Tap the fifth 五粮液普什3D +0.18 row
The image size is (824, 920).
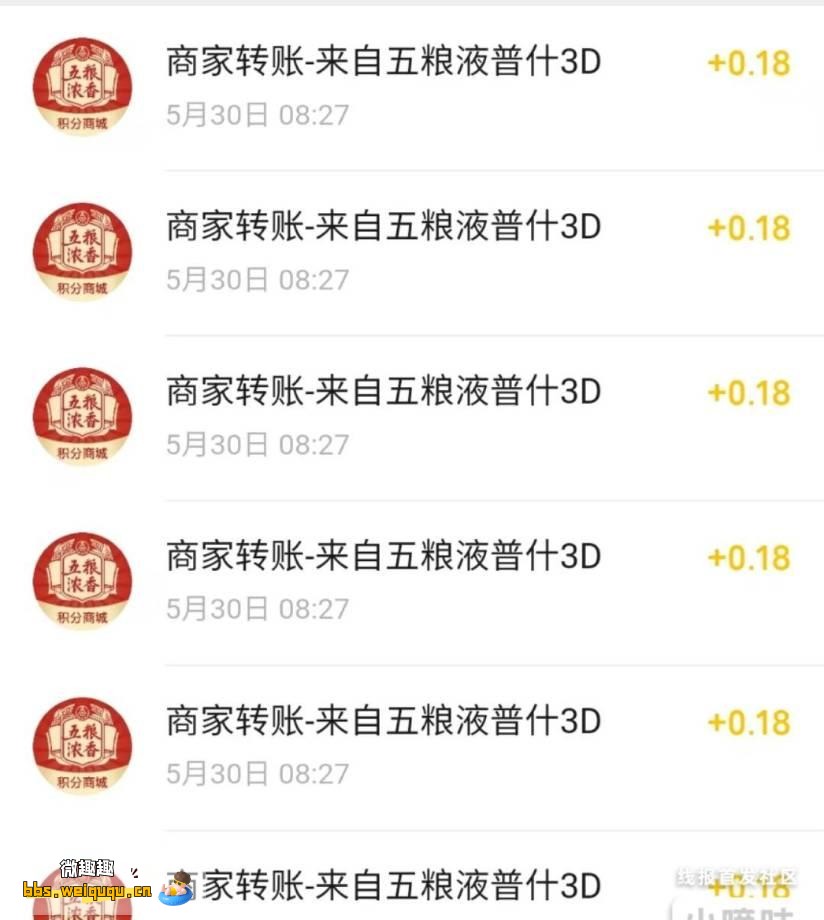pos(384,723)
